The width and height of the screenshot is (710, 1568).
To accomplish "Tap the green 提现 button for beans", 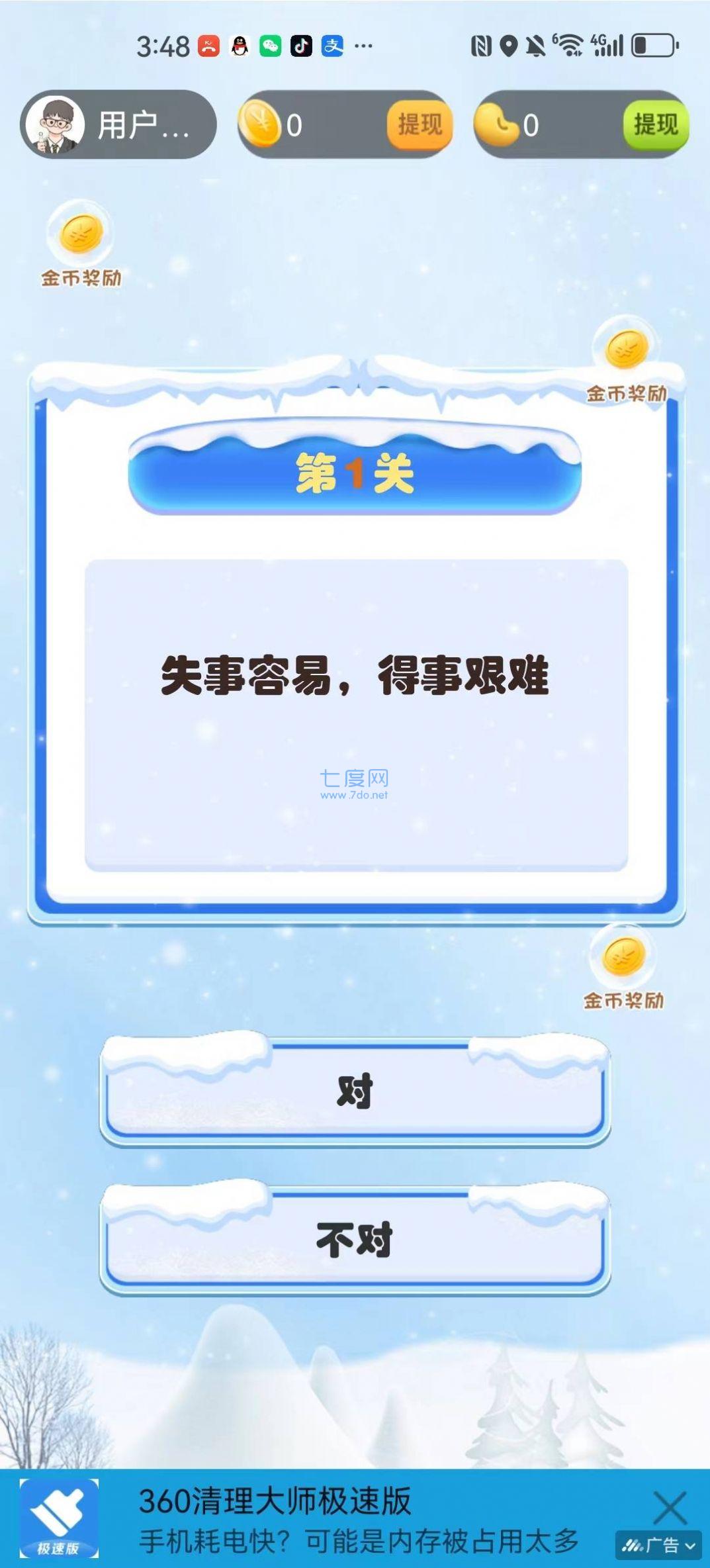I will point(655,124).
